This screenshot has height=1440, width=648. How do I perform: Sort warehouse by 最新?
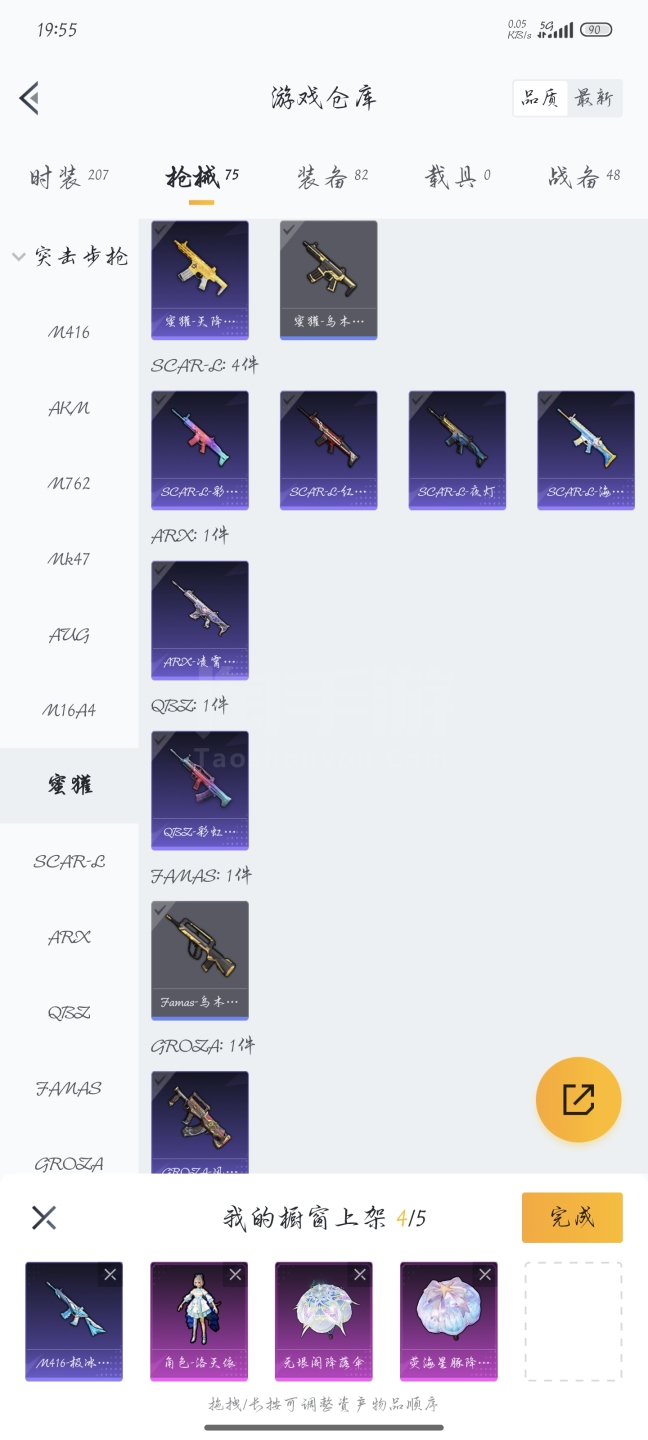coord(594,98)
